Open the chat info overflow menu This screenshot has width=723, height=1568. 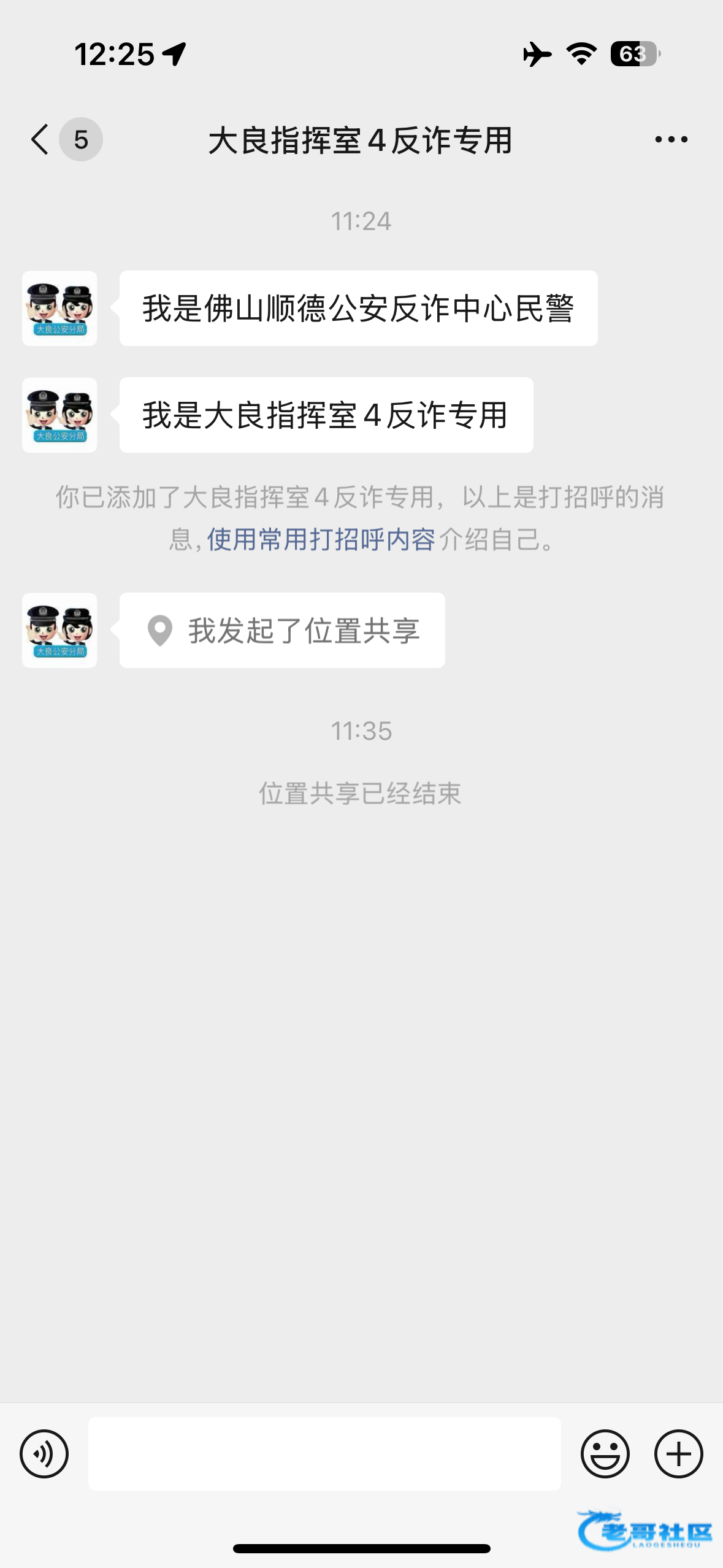pyautogui.click(x=671, y=140)
